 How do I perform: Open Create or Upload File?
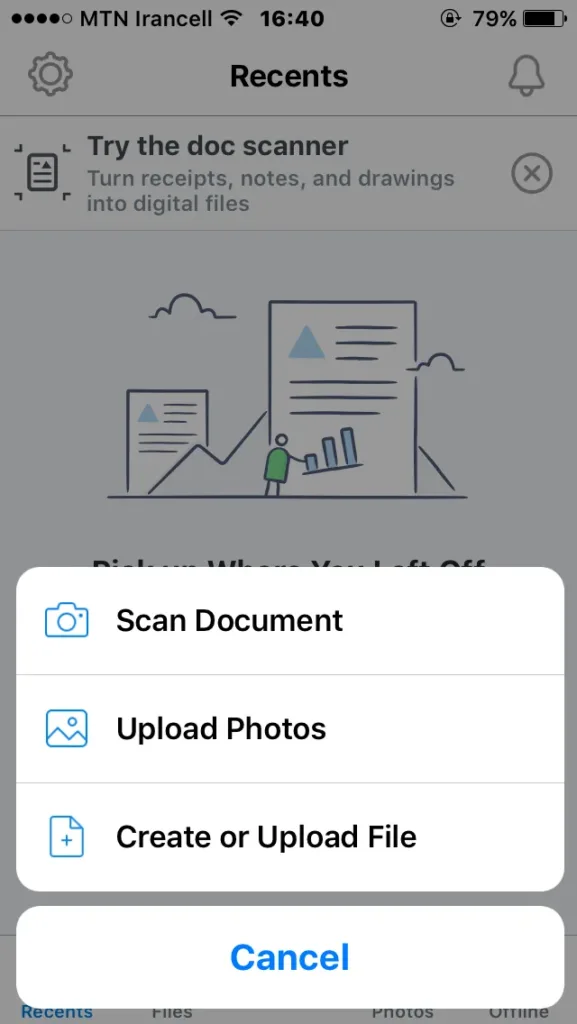290,837
